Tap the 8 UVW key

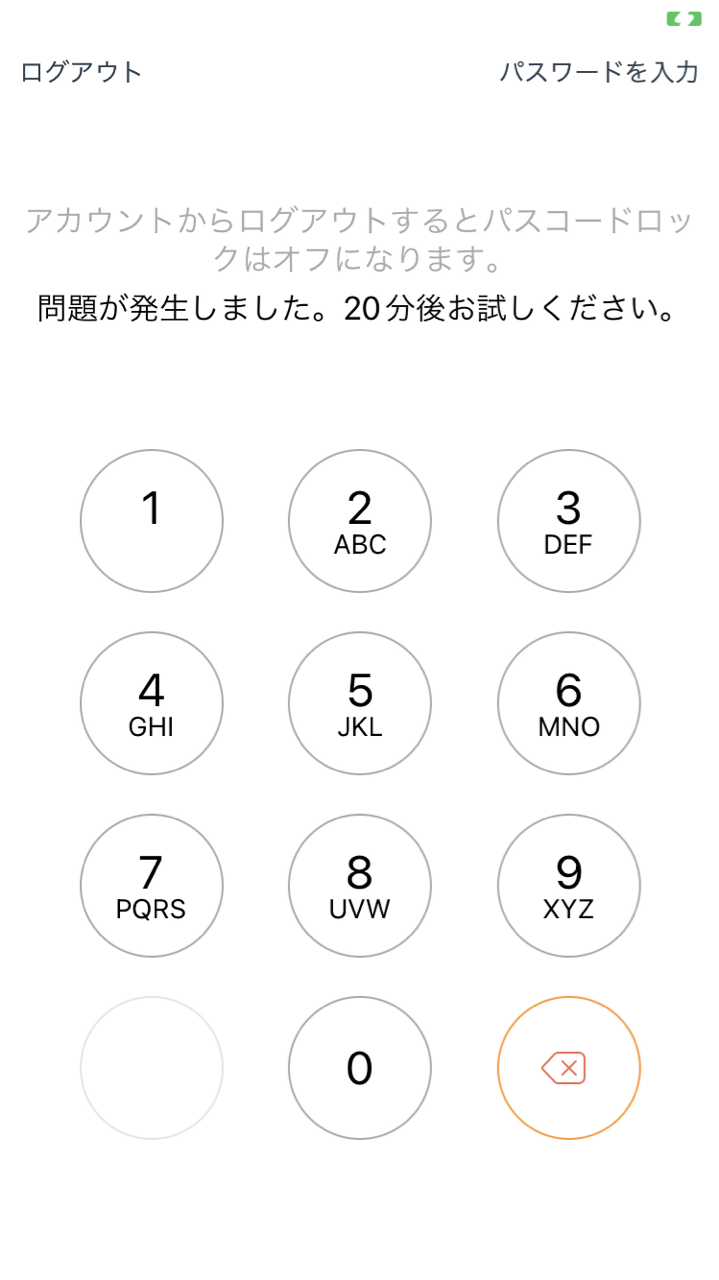(x=360, y=886)
